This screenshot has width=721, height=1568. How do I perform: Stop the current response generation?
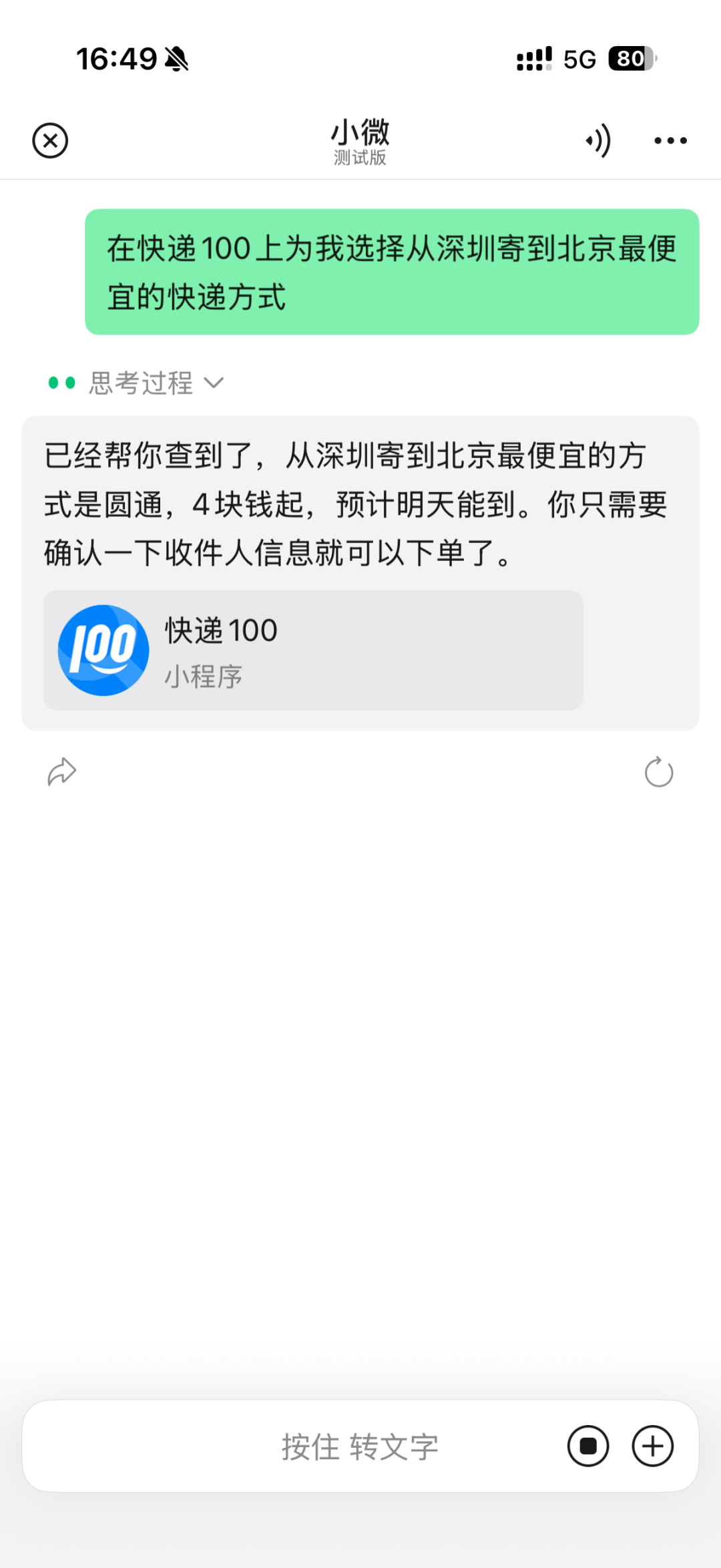click(588, 1446)
